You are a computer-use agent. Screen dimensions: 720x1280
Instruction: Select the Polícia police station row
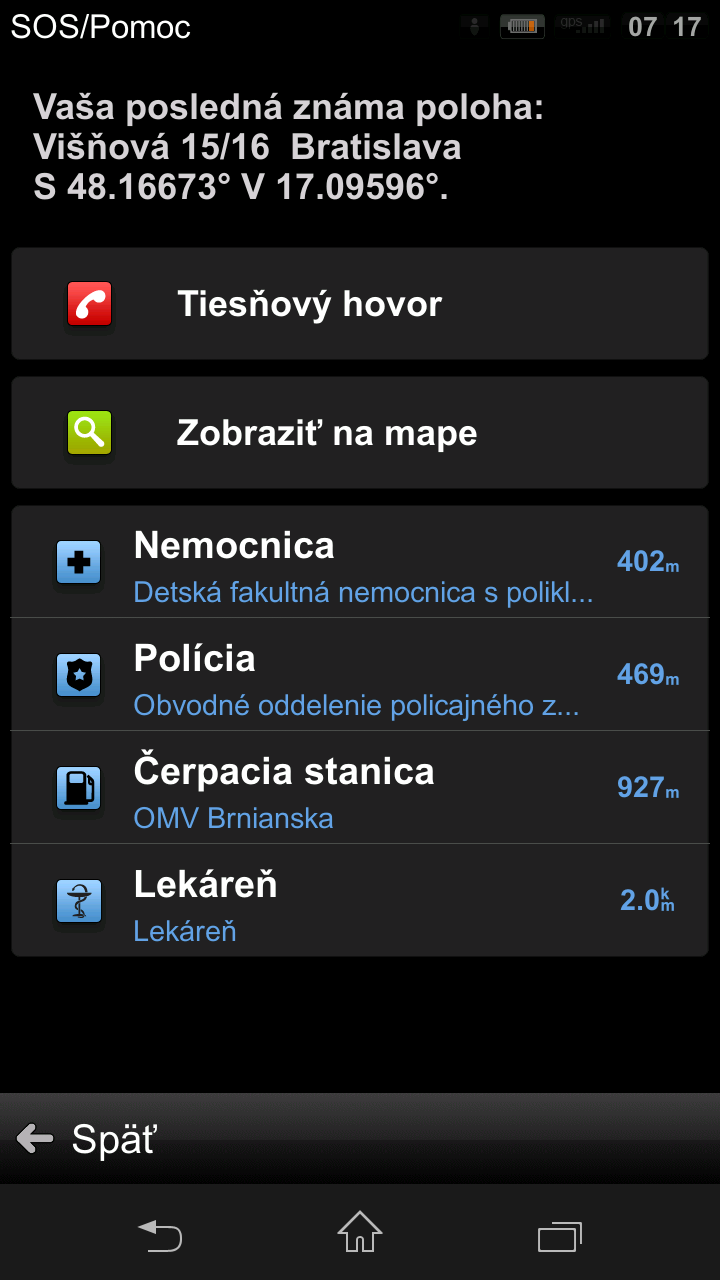pyautogui.click(x=360, y=675)
